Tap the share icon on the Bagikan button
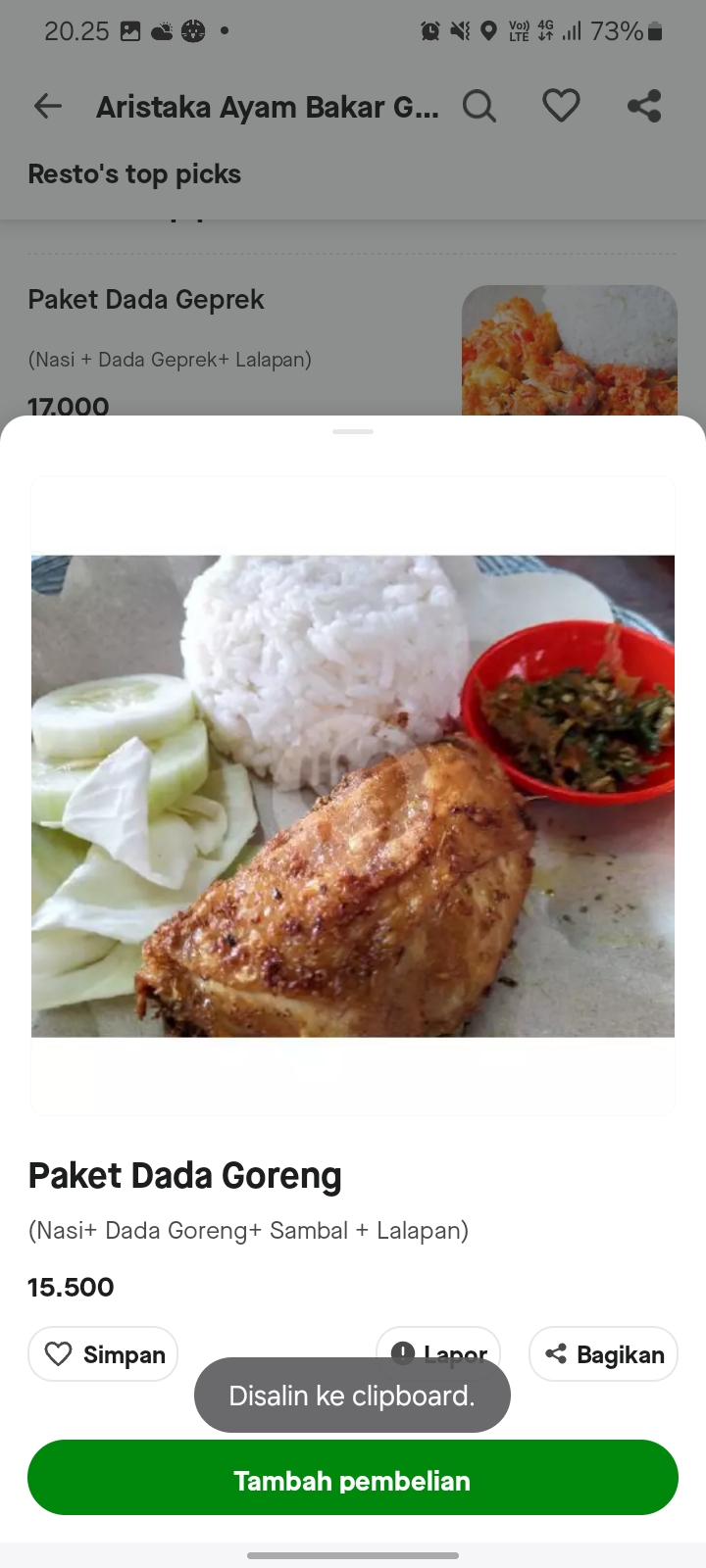Image resolution: width=706 pixels, height=1568 pixels. tap(556, 1353)
